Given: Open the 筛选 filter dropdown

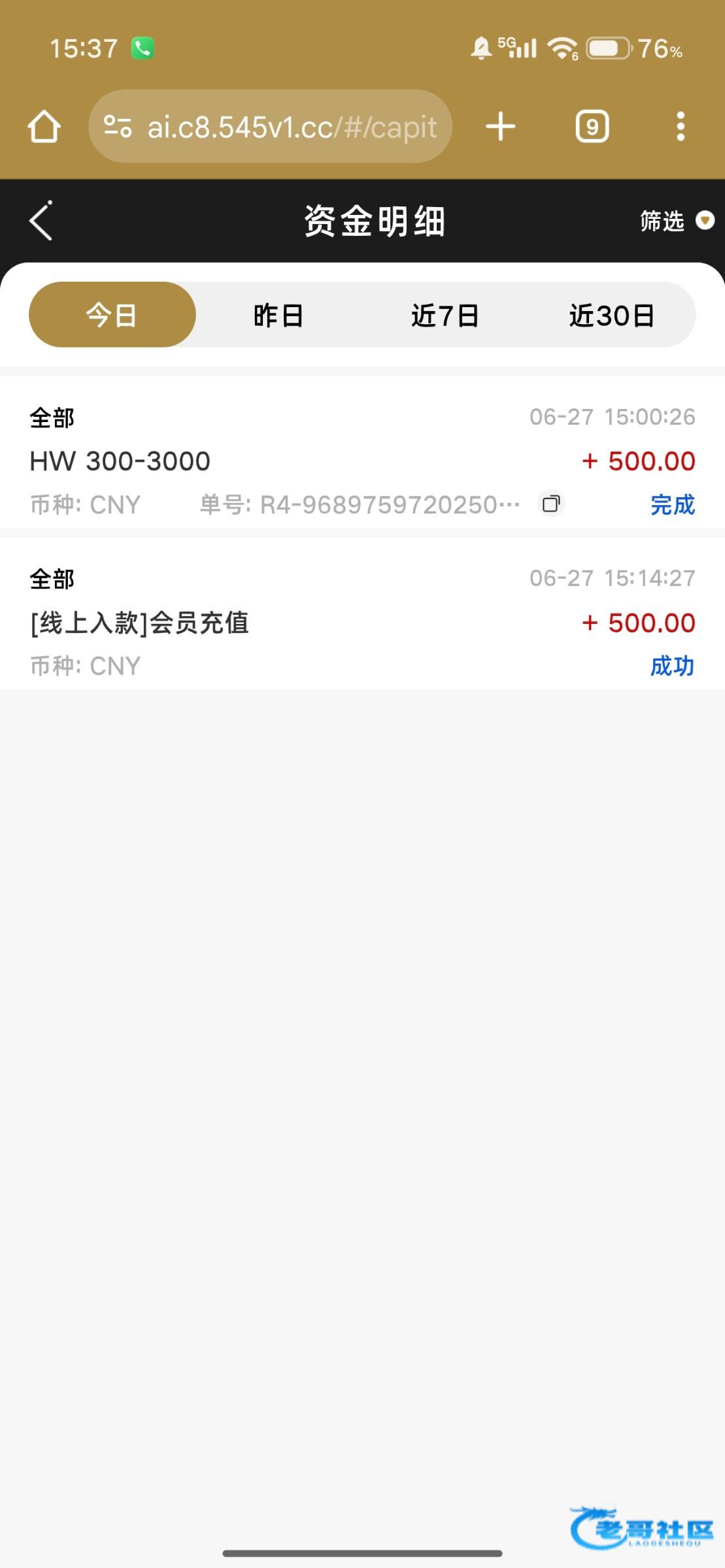Looking at the screenshot, I should pos(675,221).
